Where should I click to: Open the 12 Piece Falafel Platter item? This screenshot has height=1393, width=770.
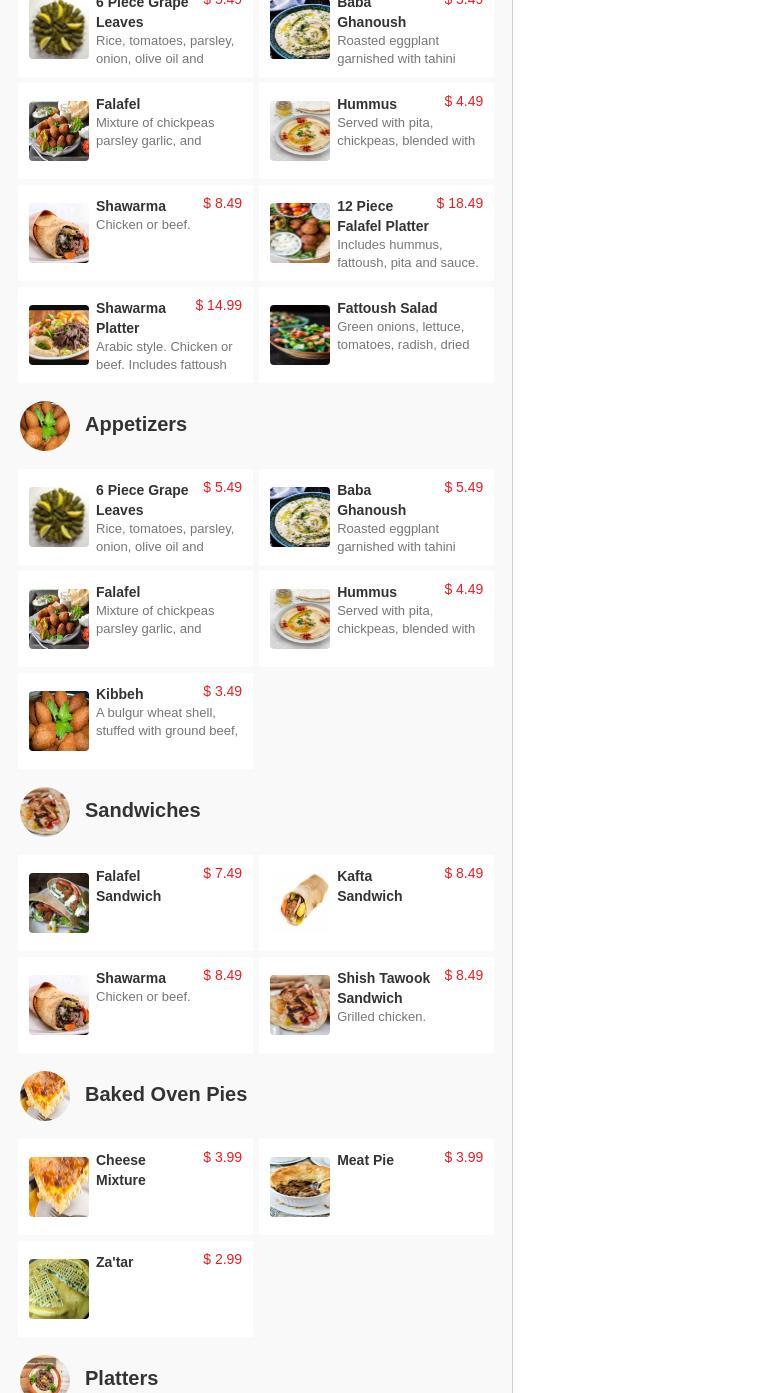click(x=376, y=233)
